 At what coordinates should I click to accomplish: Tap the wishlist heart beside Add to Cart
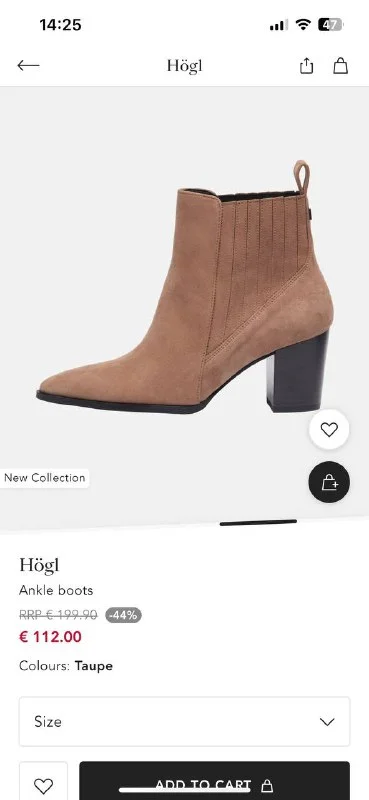[43, 785]
